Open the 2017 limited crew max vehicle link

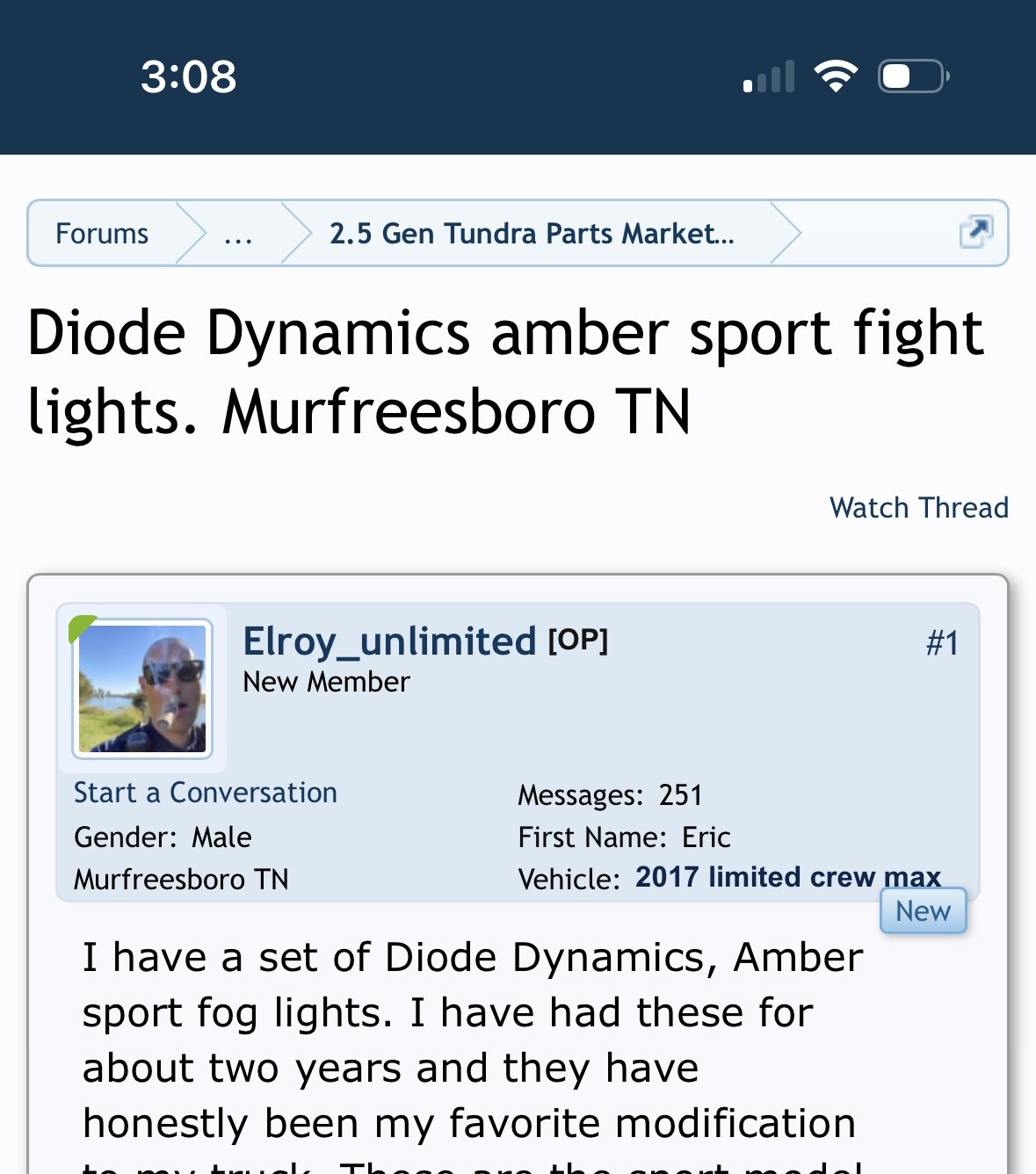[787, 877]
